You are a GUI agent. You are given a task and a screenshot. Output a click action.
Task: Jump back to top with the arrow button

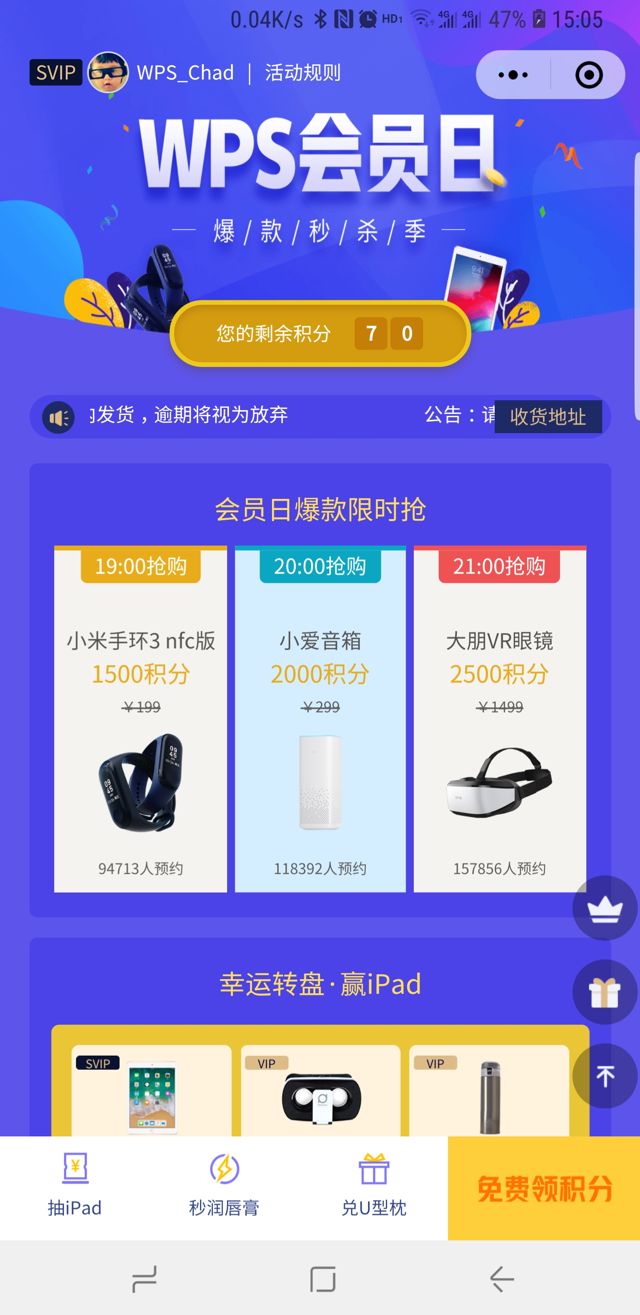click(605, 1076)
